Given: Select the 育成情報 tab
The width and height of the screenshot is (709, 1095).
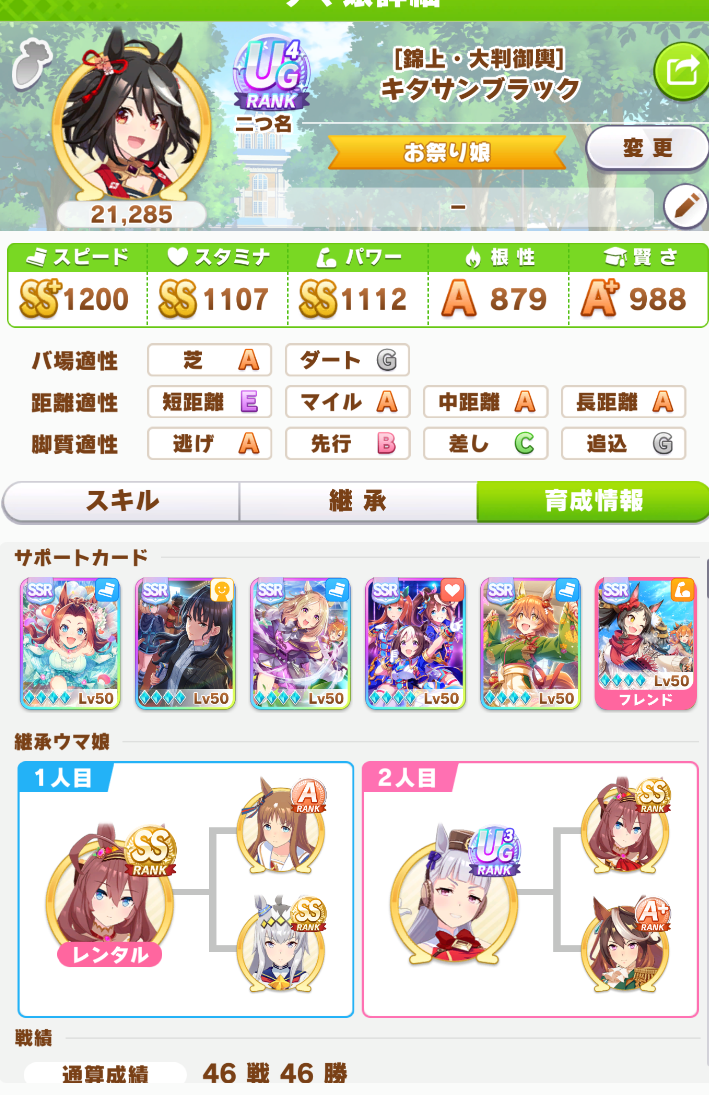Looking at the screenshot, I should [591, 501].
